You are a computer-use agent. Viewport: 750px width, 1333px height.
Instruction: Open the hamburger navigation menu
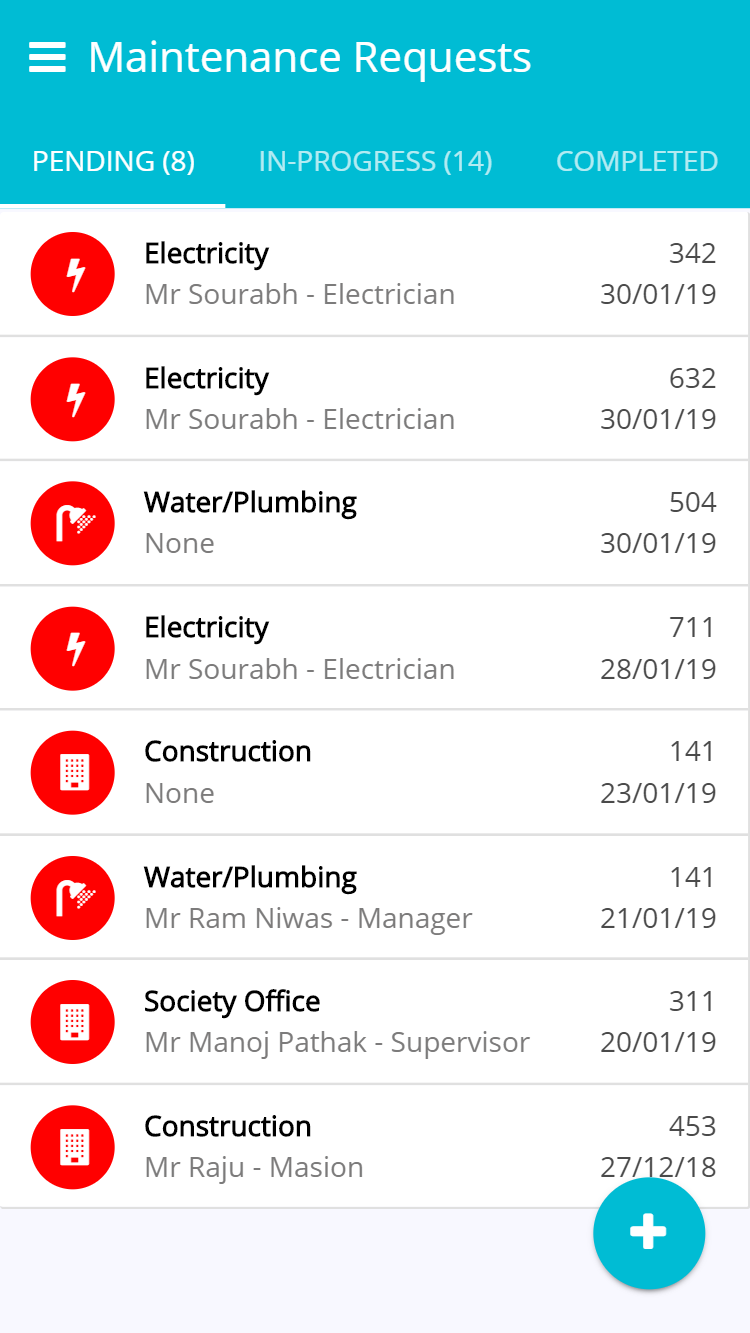[x=47, y=58]
